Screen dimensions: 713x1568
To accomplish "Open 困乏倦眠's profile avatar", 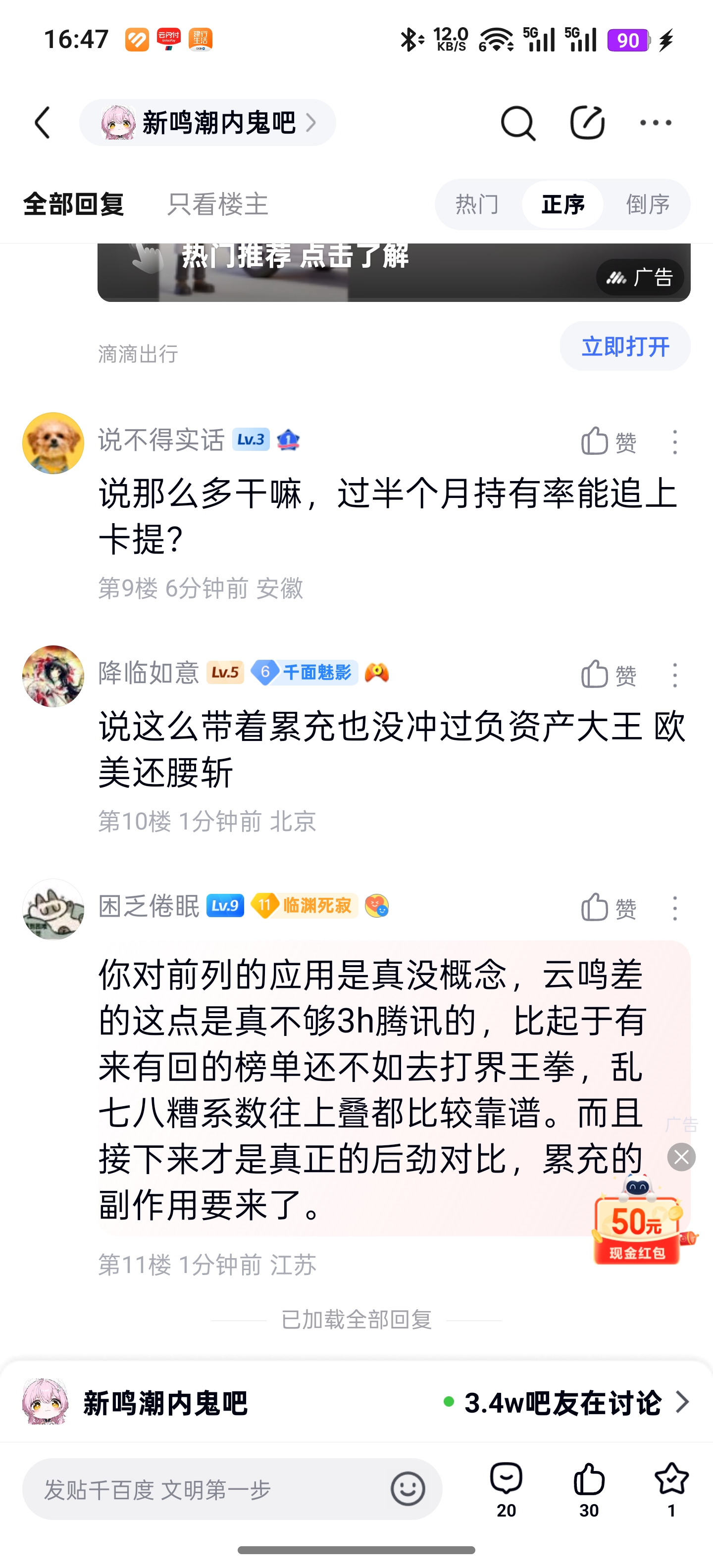I will pos(53,909).
